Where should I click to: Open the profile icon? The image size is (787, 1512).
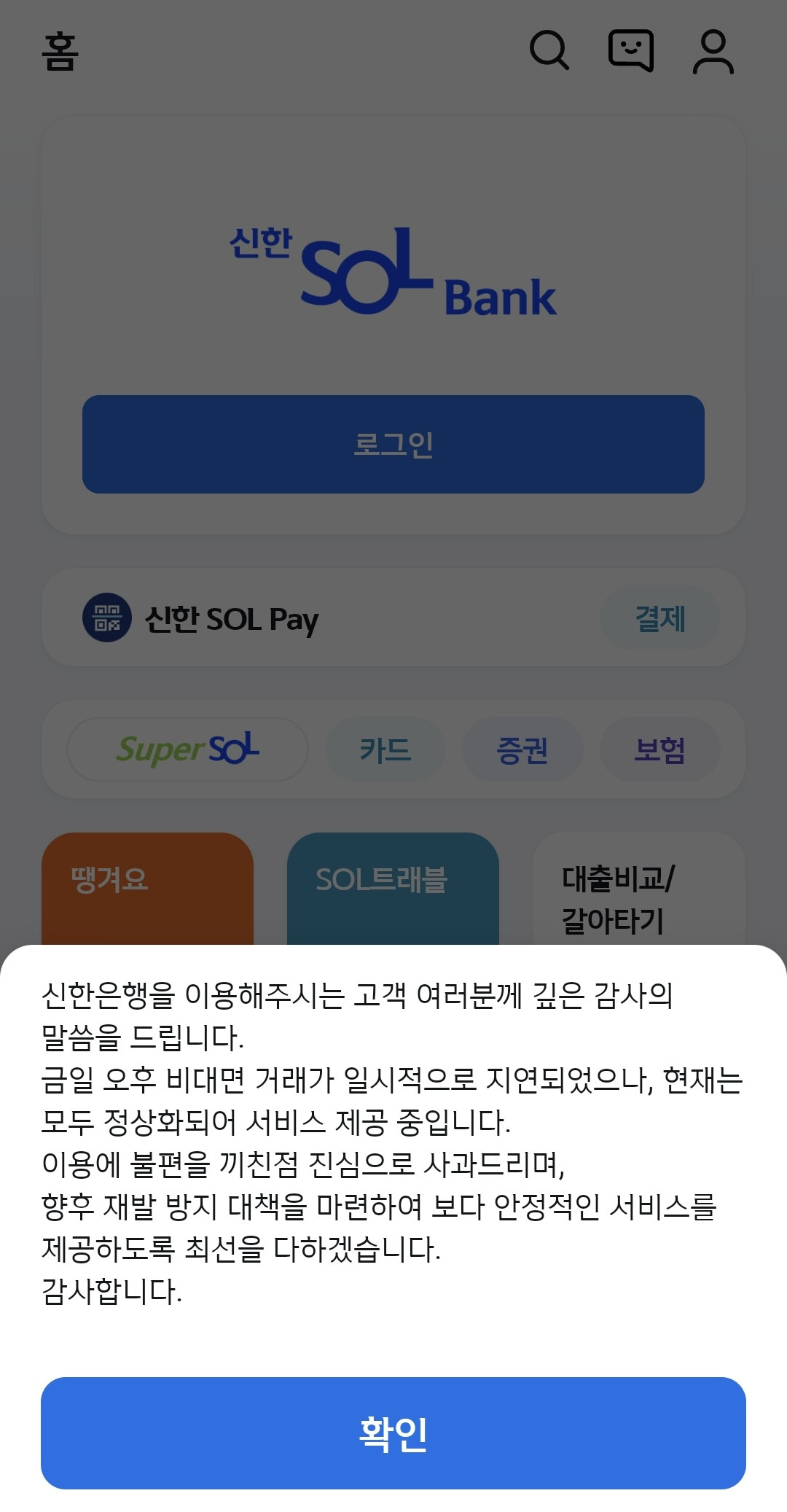coord(713,51)
